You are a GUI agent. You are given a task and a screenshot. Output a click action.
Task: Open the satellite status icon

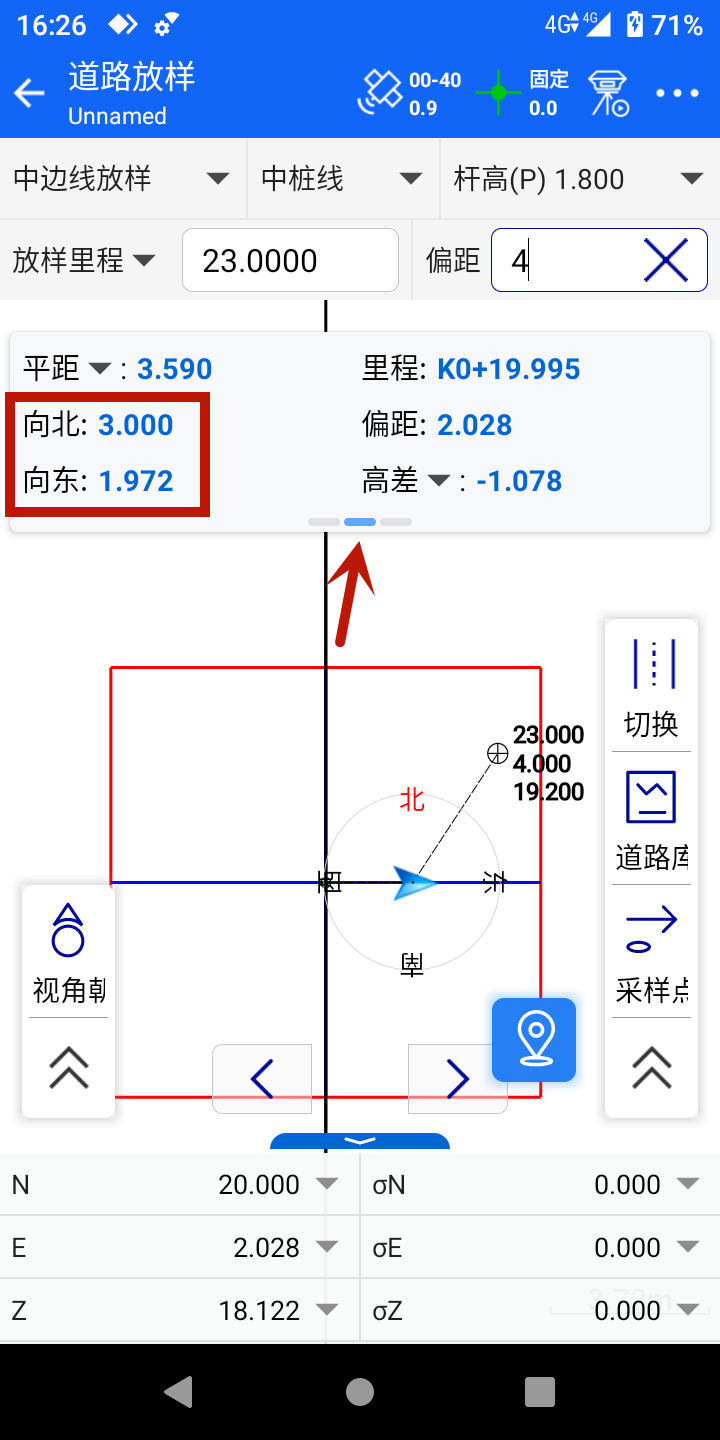[378, 93]
